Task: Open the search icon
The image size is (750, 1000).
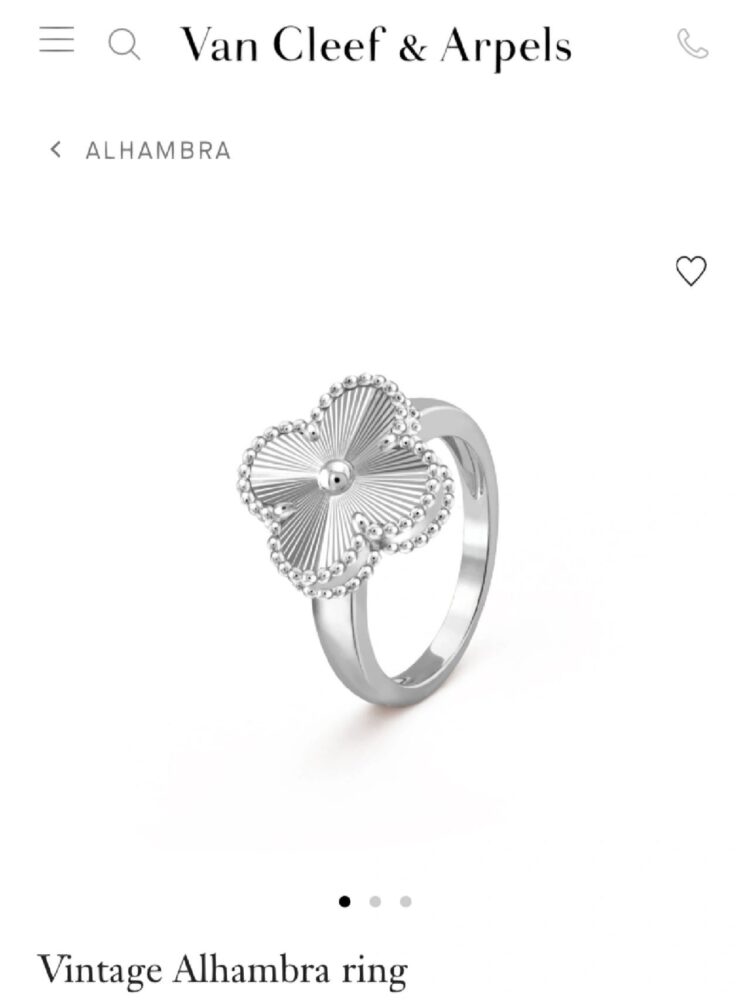Action: point(124,44)
